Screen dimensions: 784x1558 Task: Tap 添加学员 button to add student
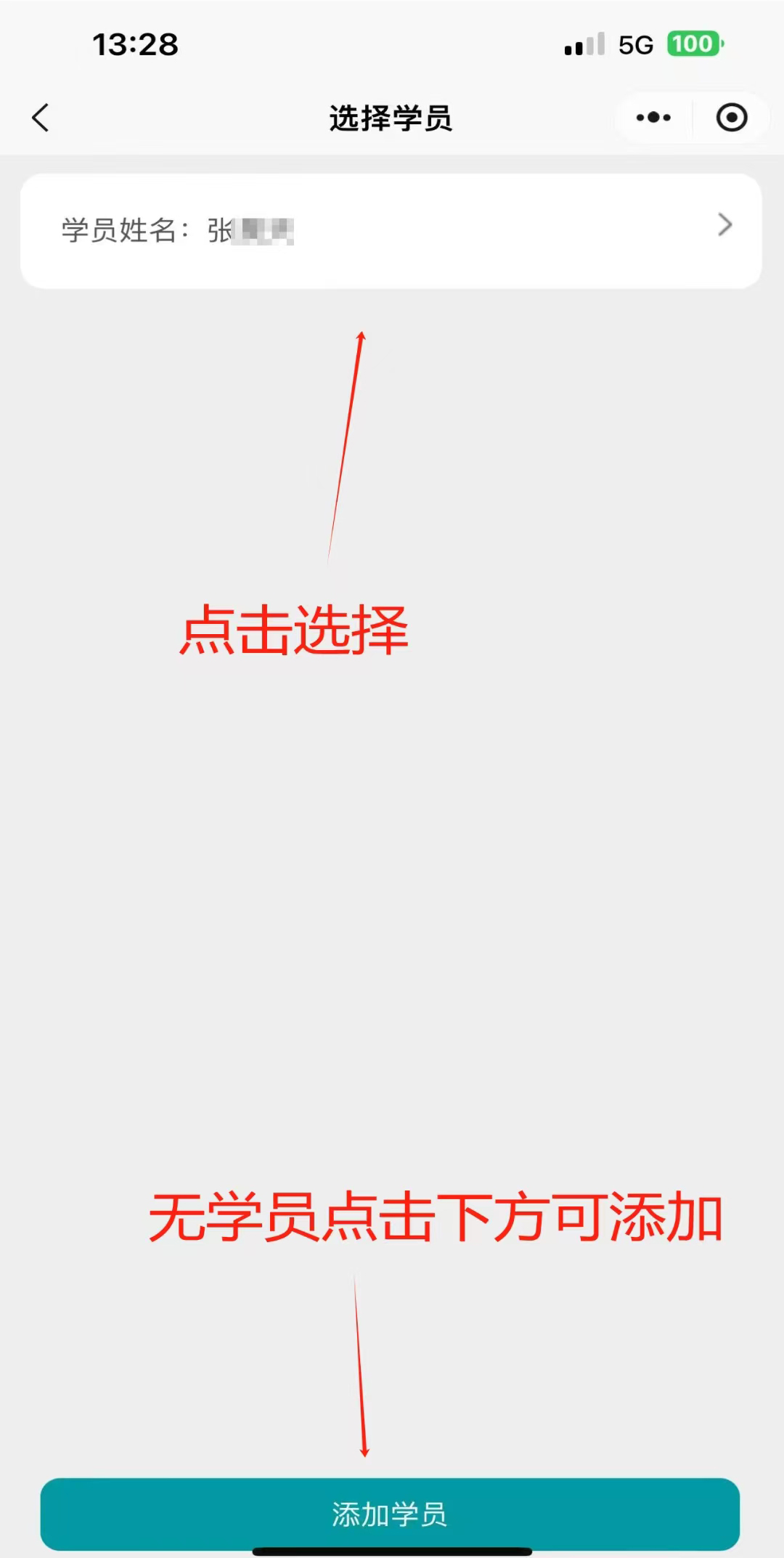[x=390, y=1514]
